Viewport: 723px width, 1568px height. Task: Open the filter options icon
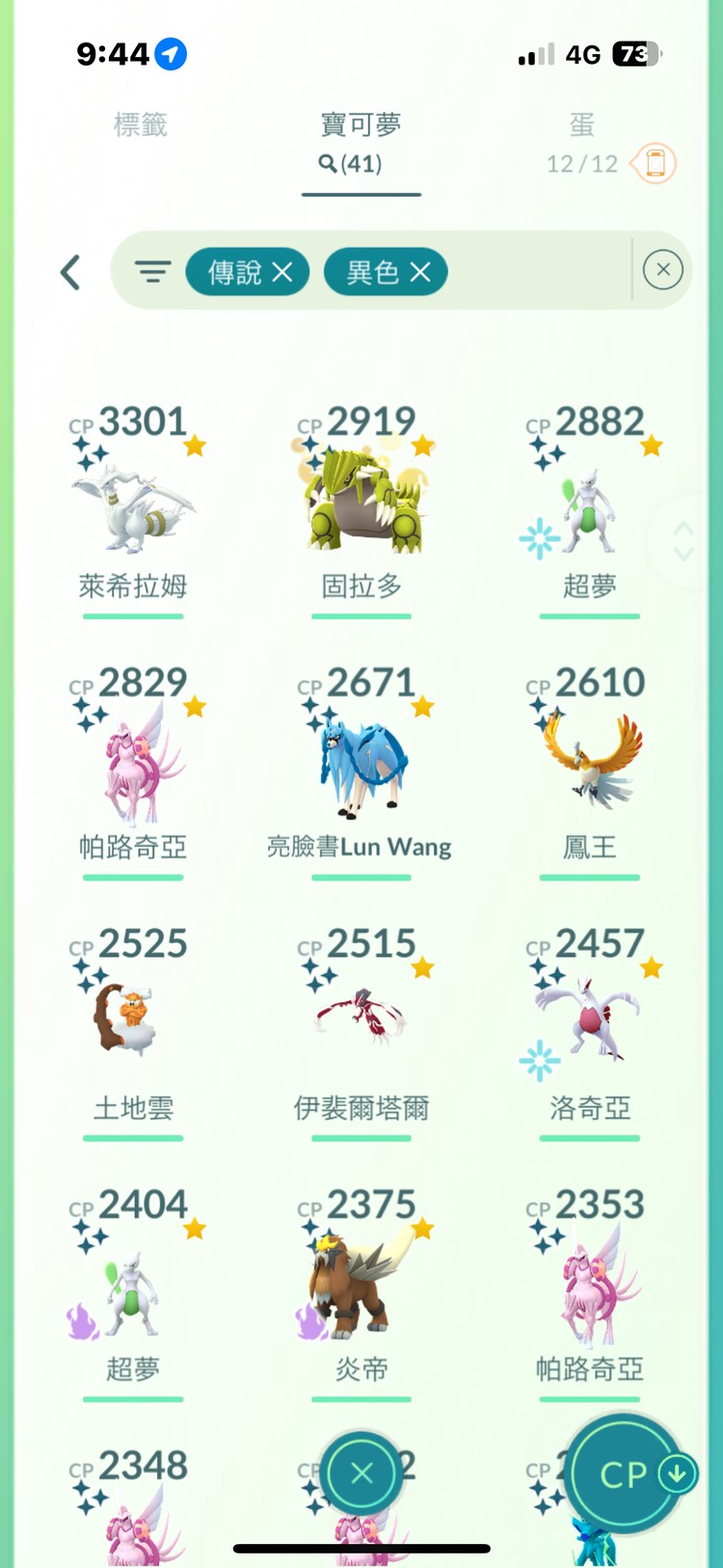153,272
